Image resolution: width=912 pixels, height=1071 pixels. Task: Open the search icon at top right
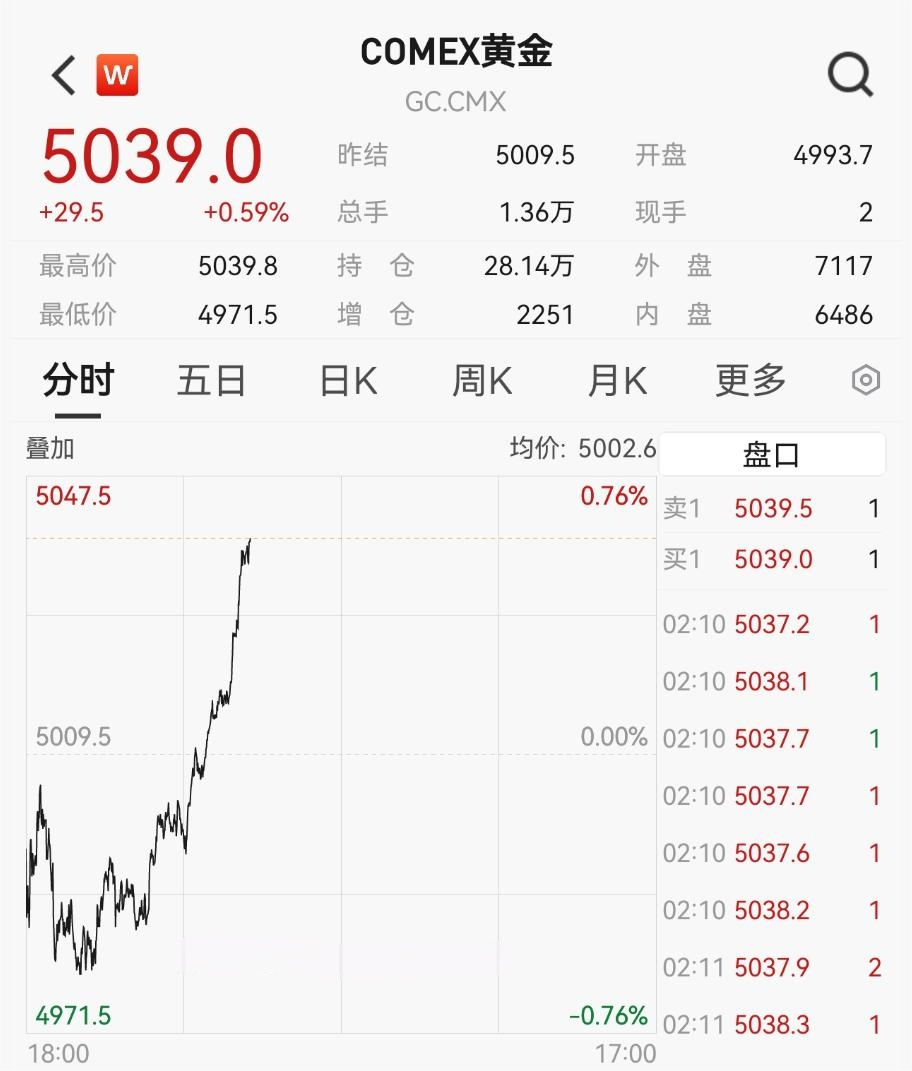[x=849, y=73]
